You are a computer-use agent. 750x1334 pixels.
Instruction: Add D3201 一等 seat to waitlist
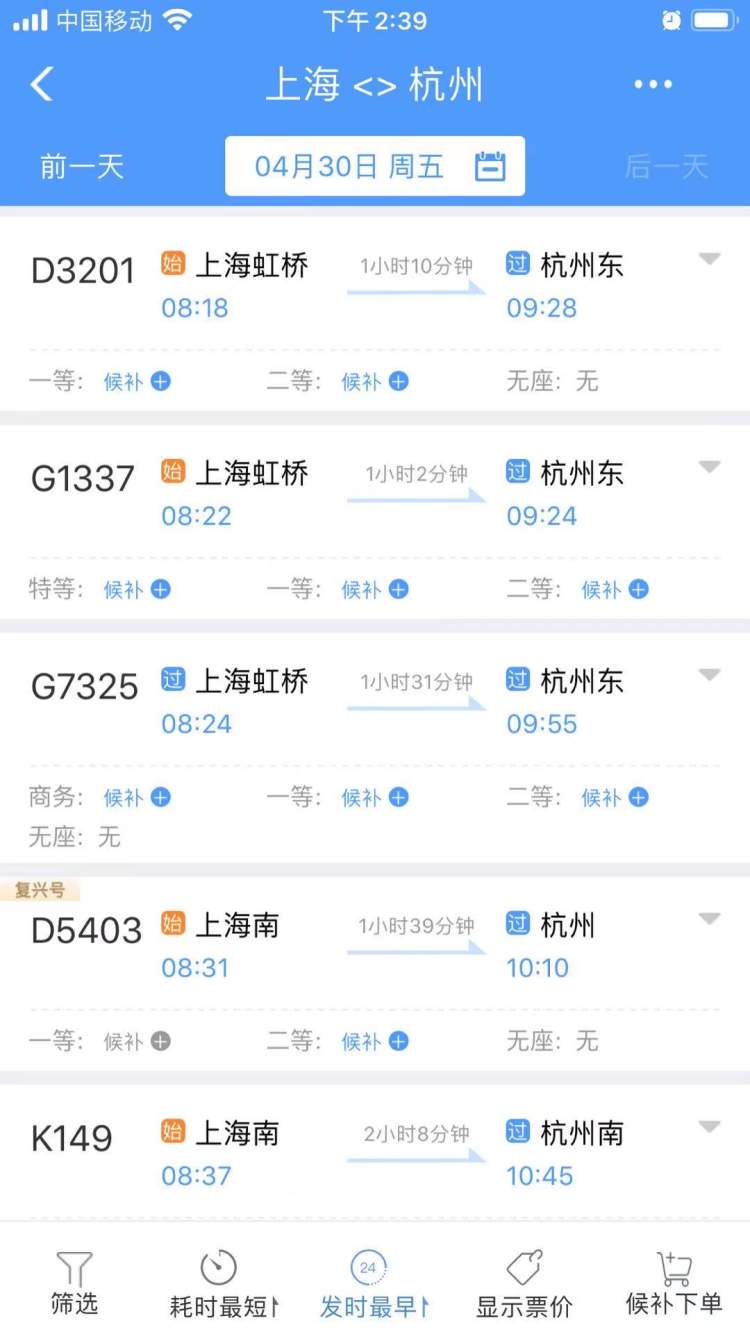pos(137,381)
